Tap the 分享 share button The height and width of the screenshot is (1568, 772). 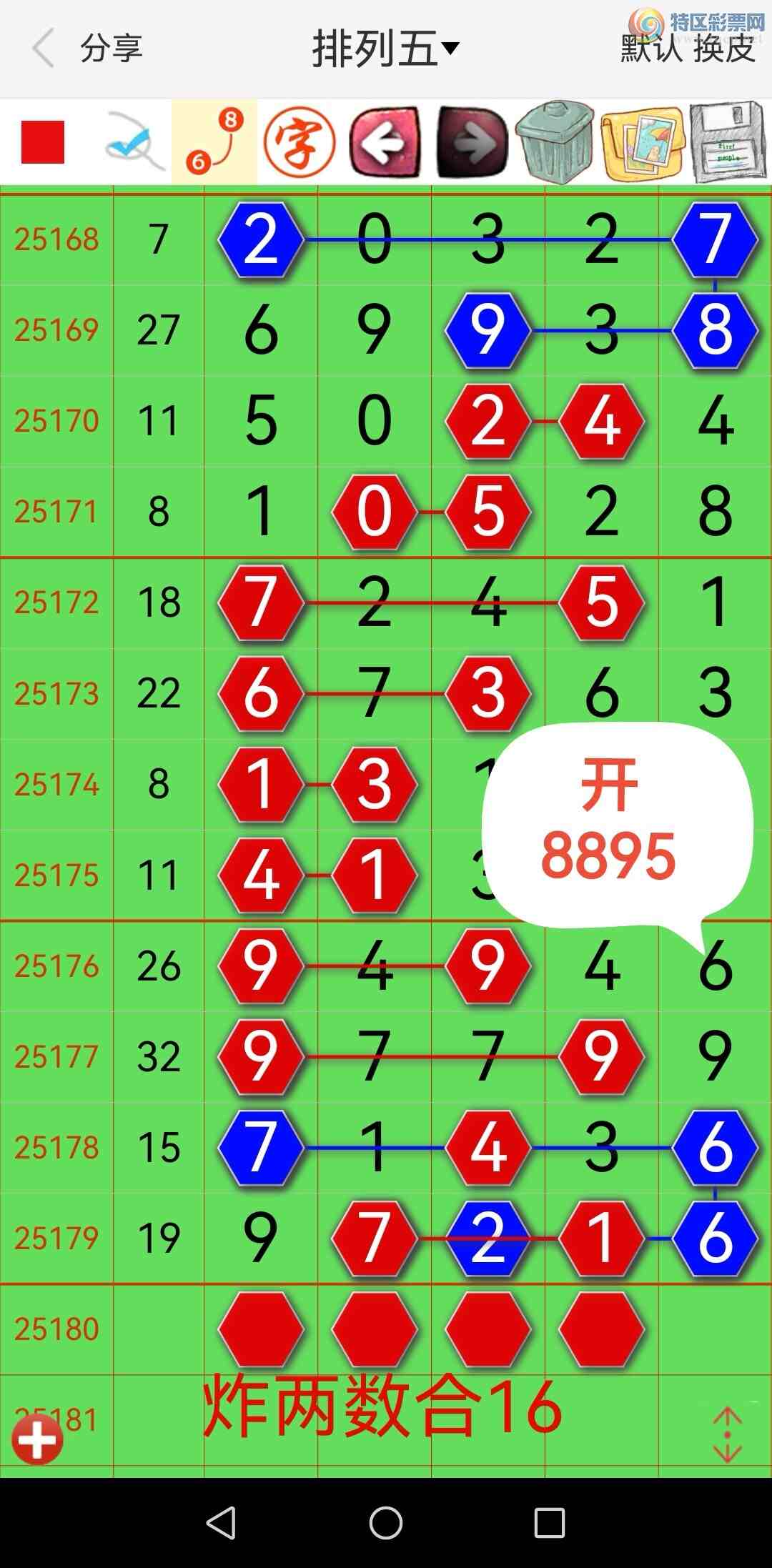(x=112, y=49)
